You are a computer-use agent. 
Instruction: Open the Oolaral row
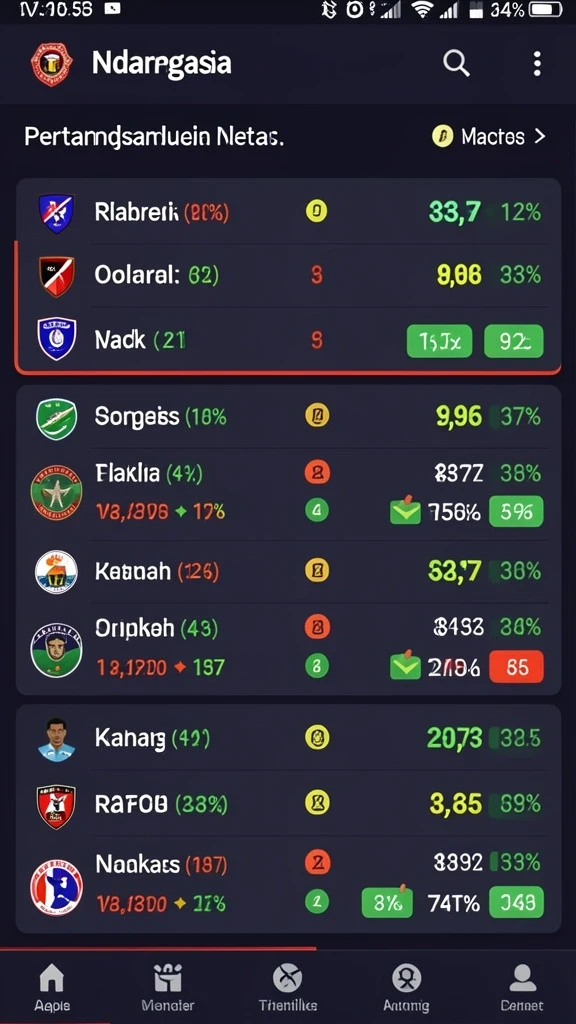[x=288, y=276]
